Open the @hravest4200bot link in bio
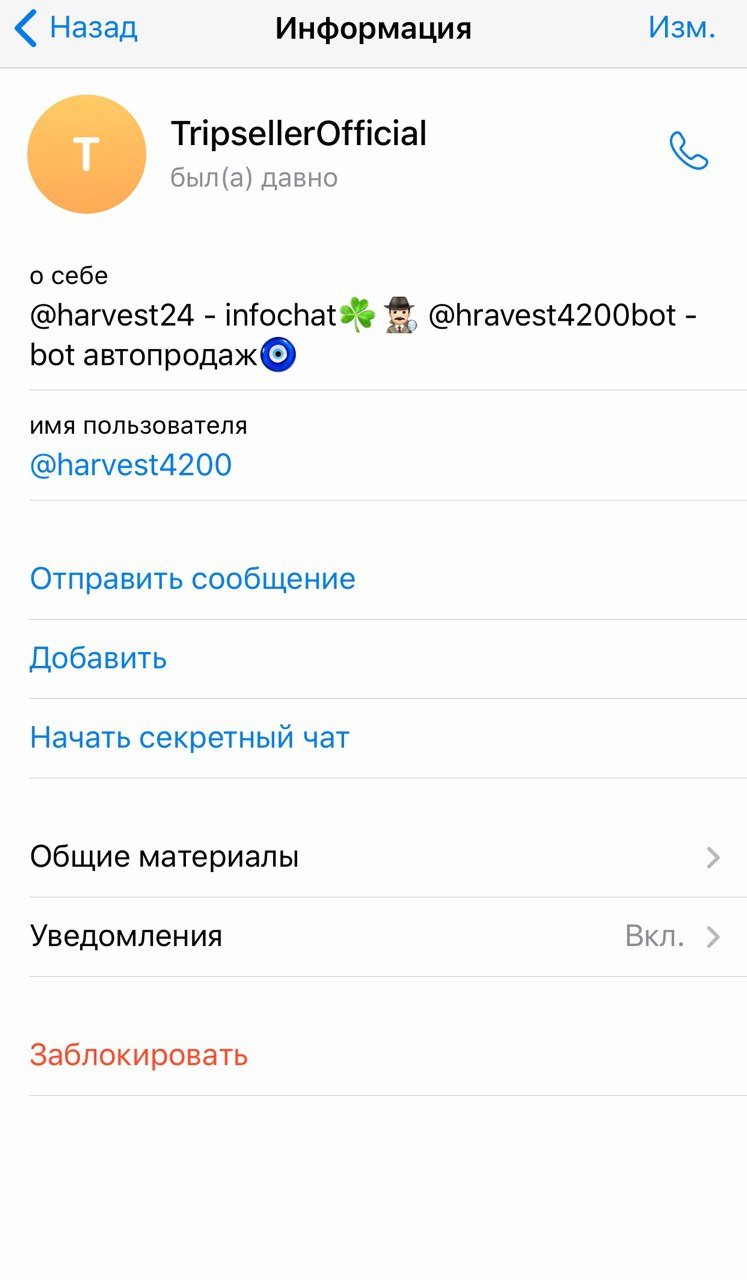 (553, 316)
